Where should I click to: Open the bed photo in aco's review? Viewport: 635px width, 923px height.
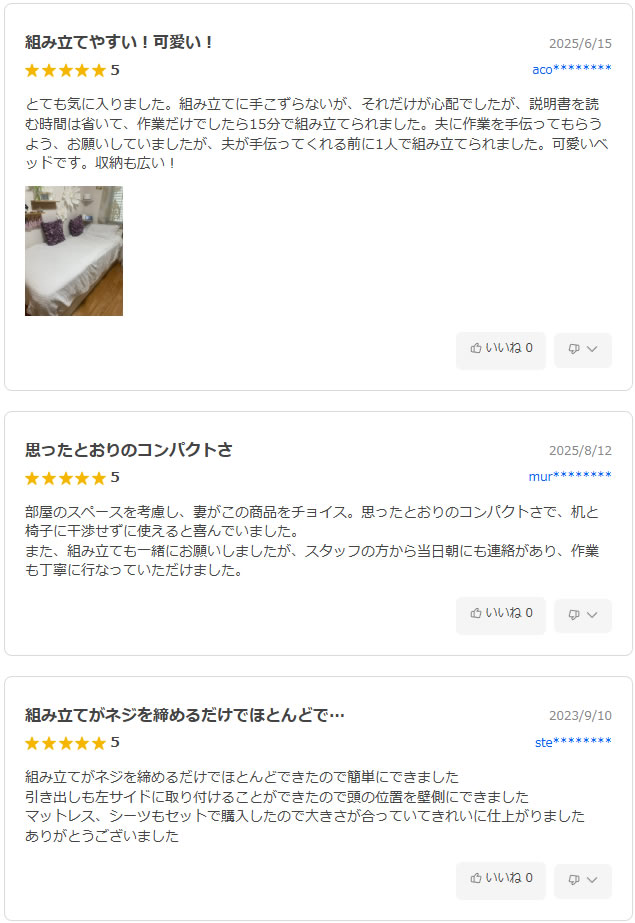click(74, 251)
